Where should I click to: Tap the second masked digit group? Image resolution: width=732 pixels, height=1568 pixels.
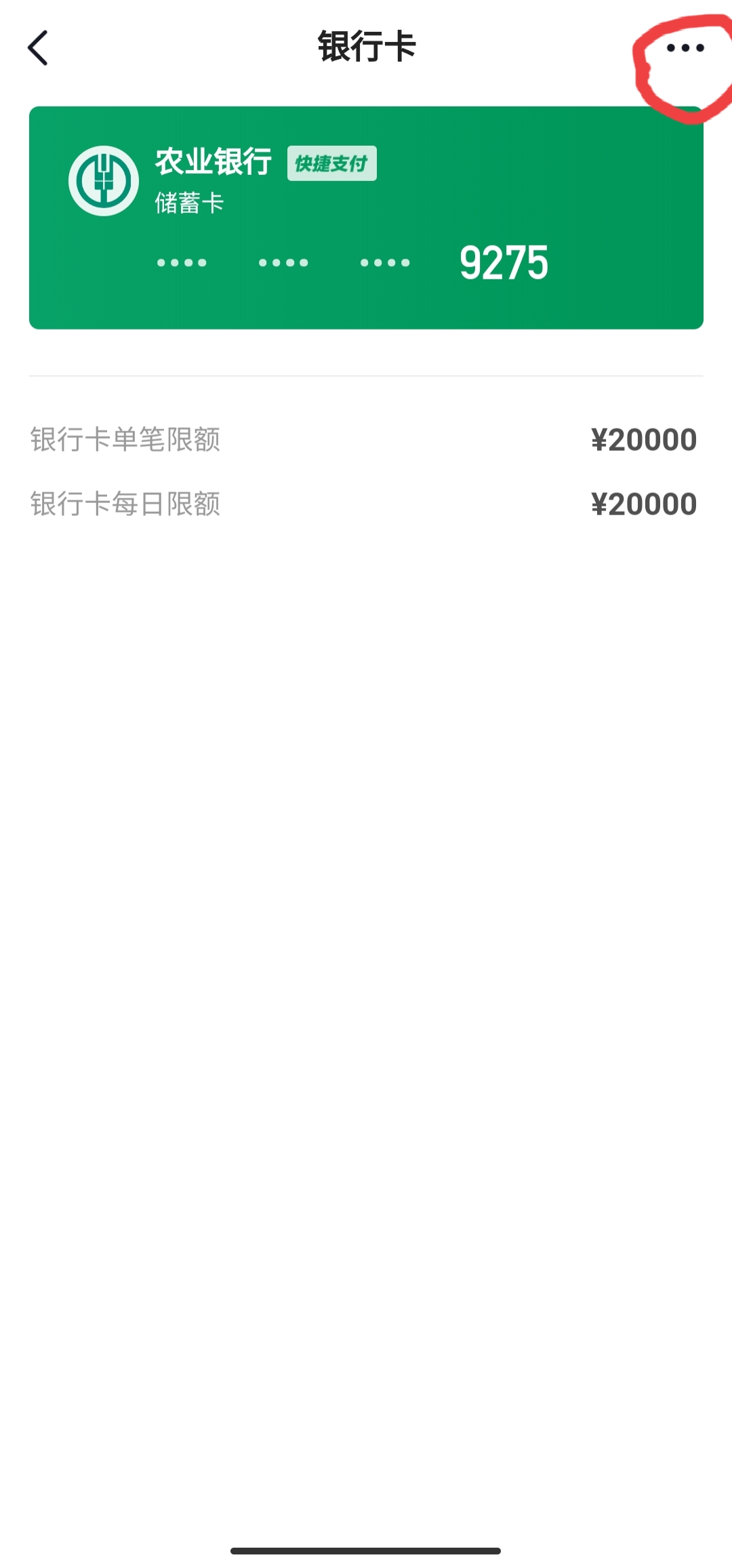[x=283, y=263]
